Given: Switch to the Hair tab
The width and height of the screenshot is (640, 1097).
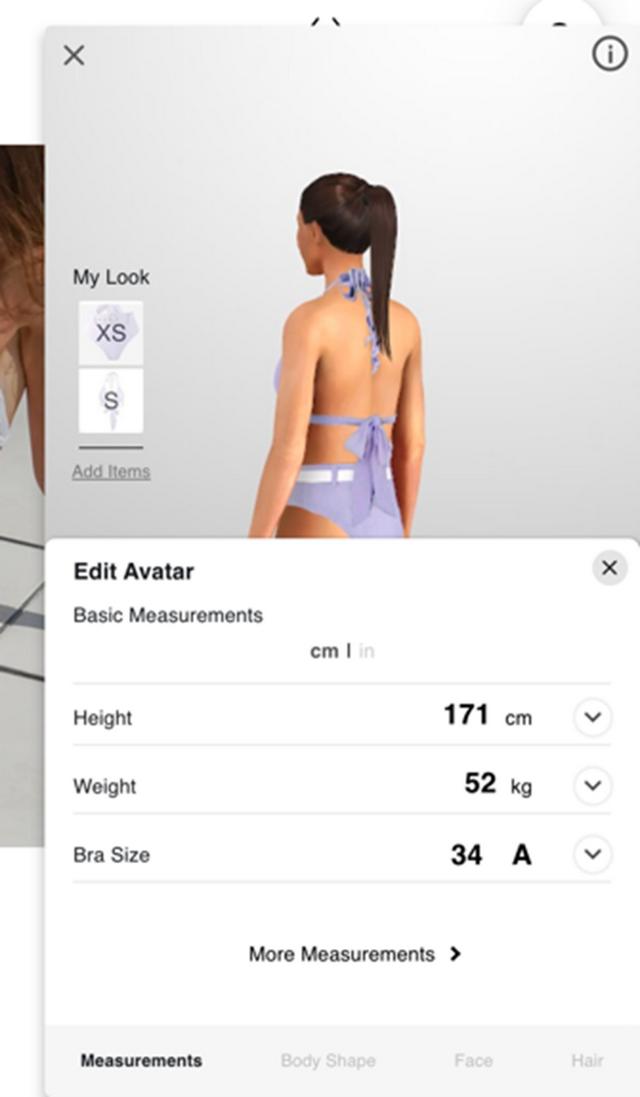Looking at the screenshot, I should click(587, 1061).
